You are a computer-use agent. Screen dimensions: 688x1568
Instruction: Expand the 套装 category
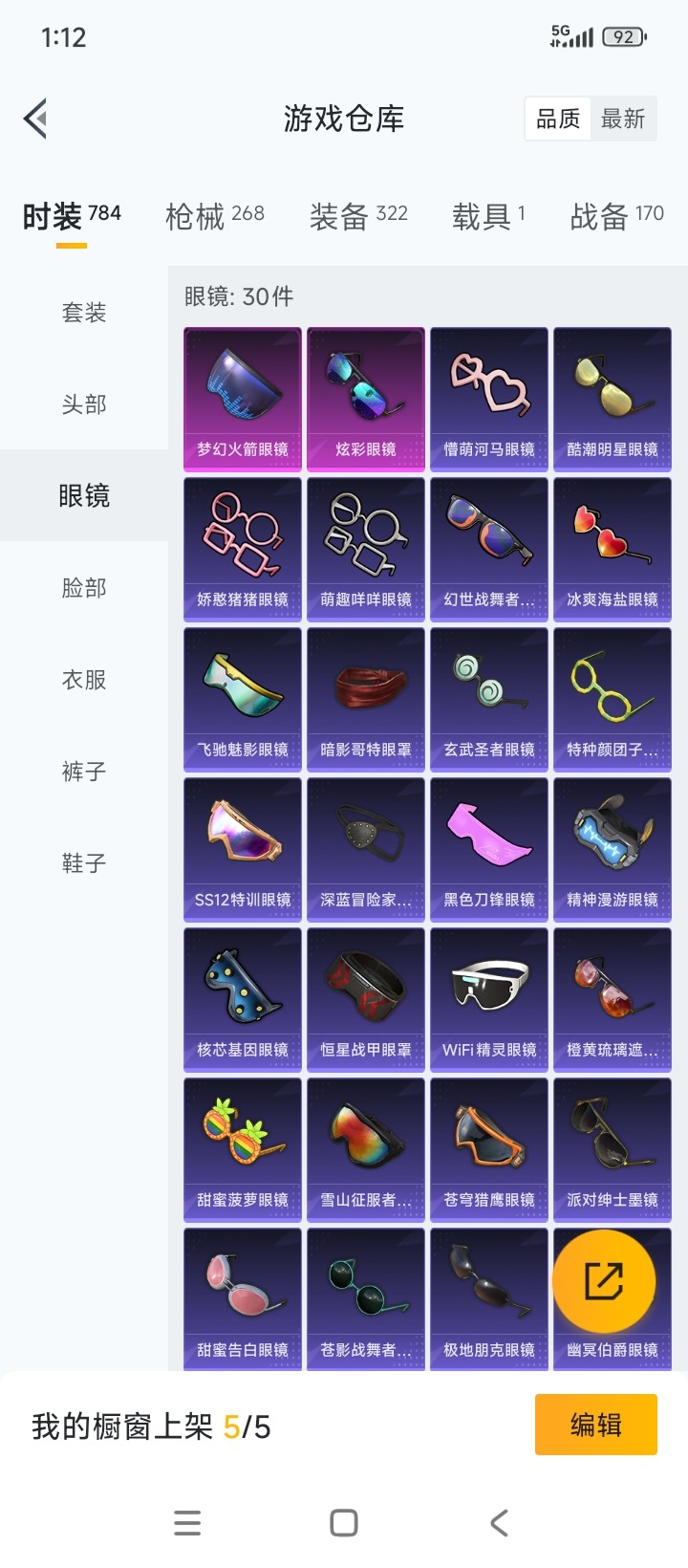tap(83, 311)
